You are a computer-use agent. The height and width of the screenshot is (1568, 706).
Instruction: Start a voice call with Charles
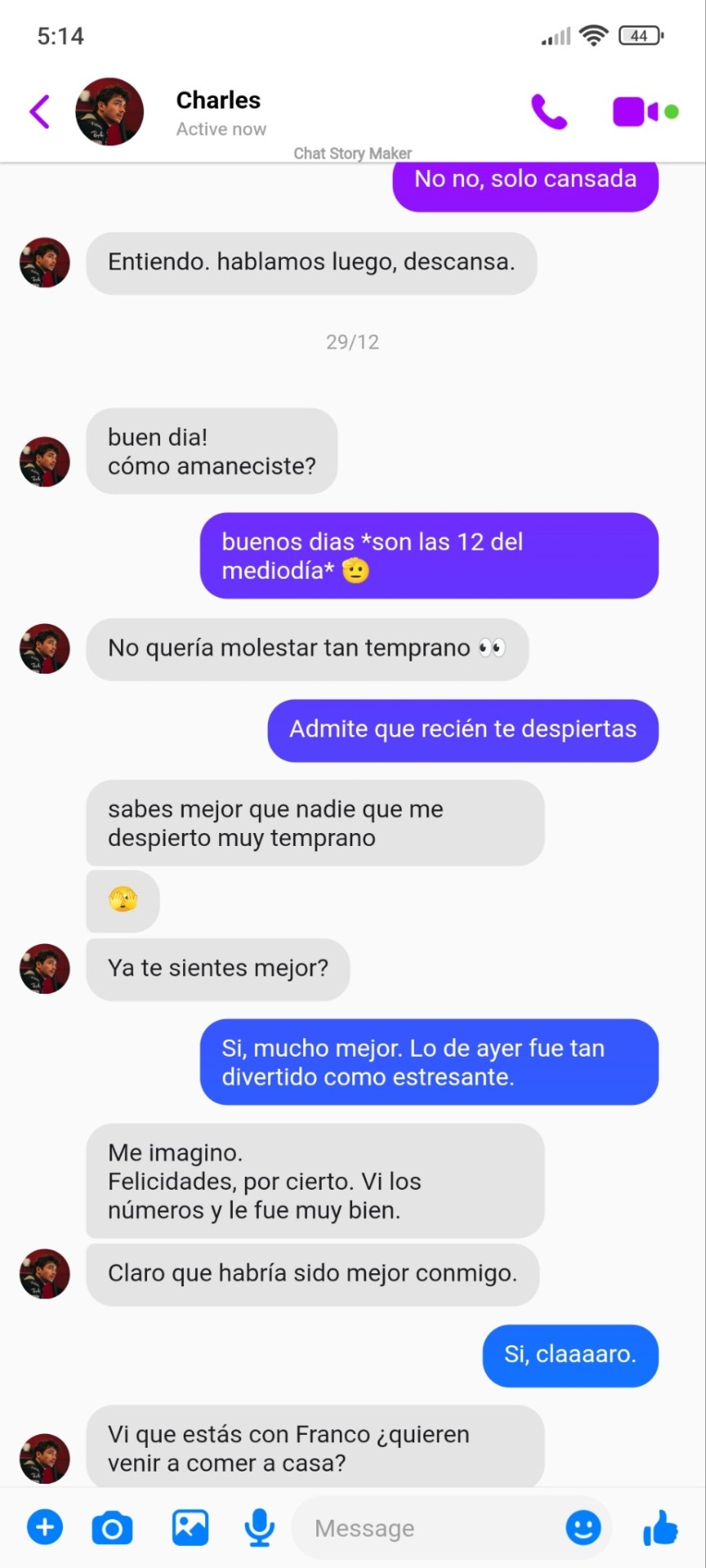pyautogui.click(x=548, y=112)
